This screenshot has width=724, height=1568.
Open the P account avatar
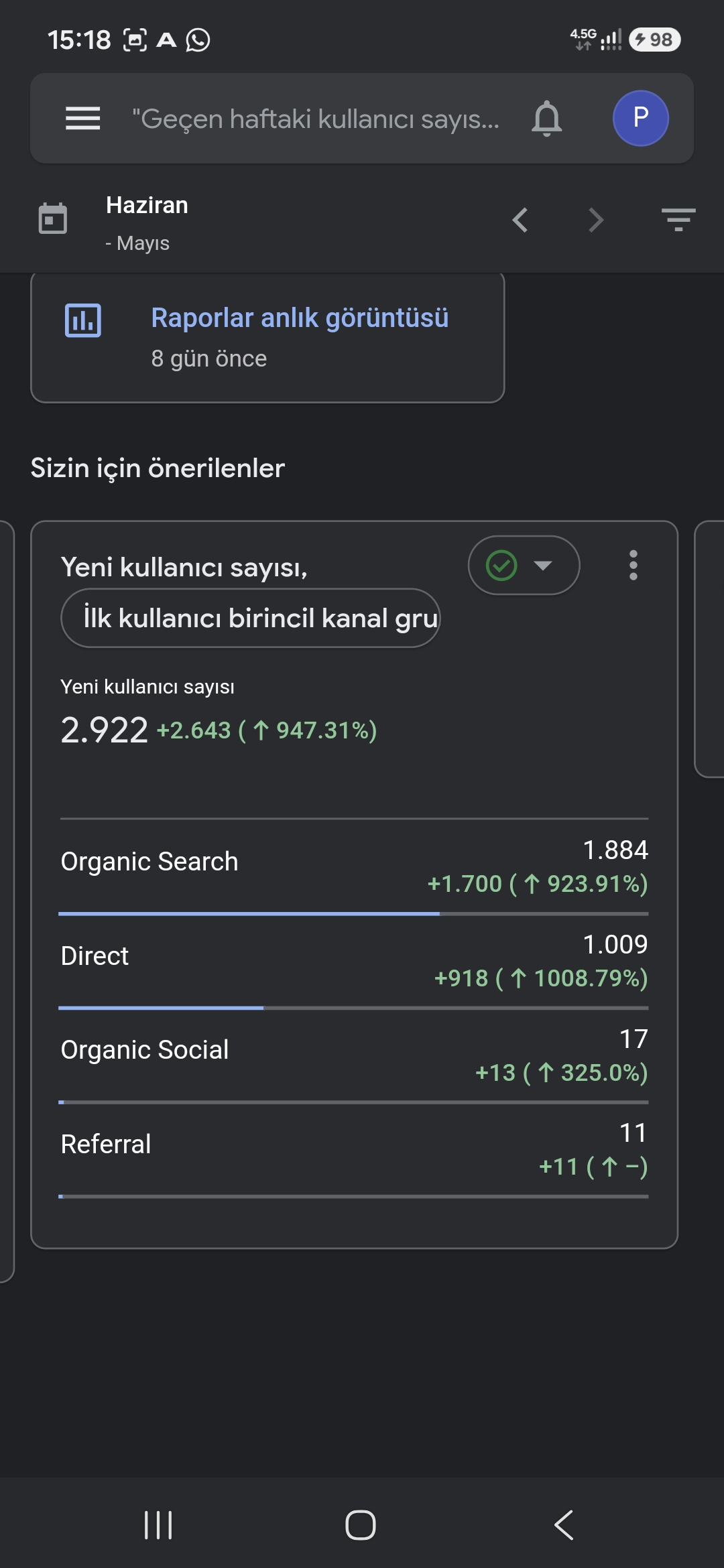pos(640,118)
